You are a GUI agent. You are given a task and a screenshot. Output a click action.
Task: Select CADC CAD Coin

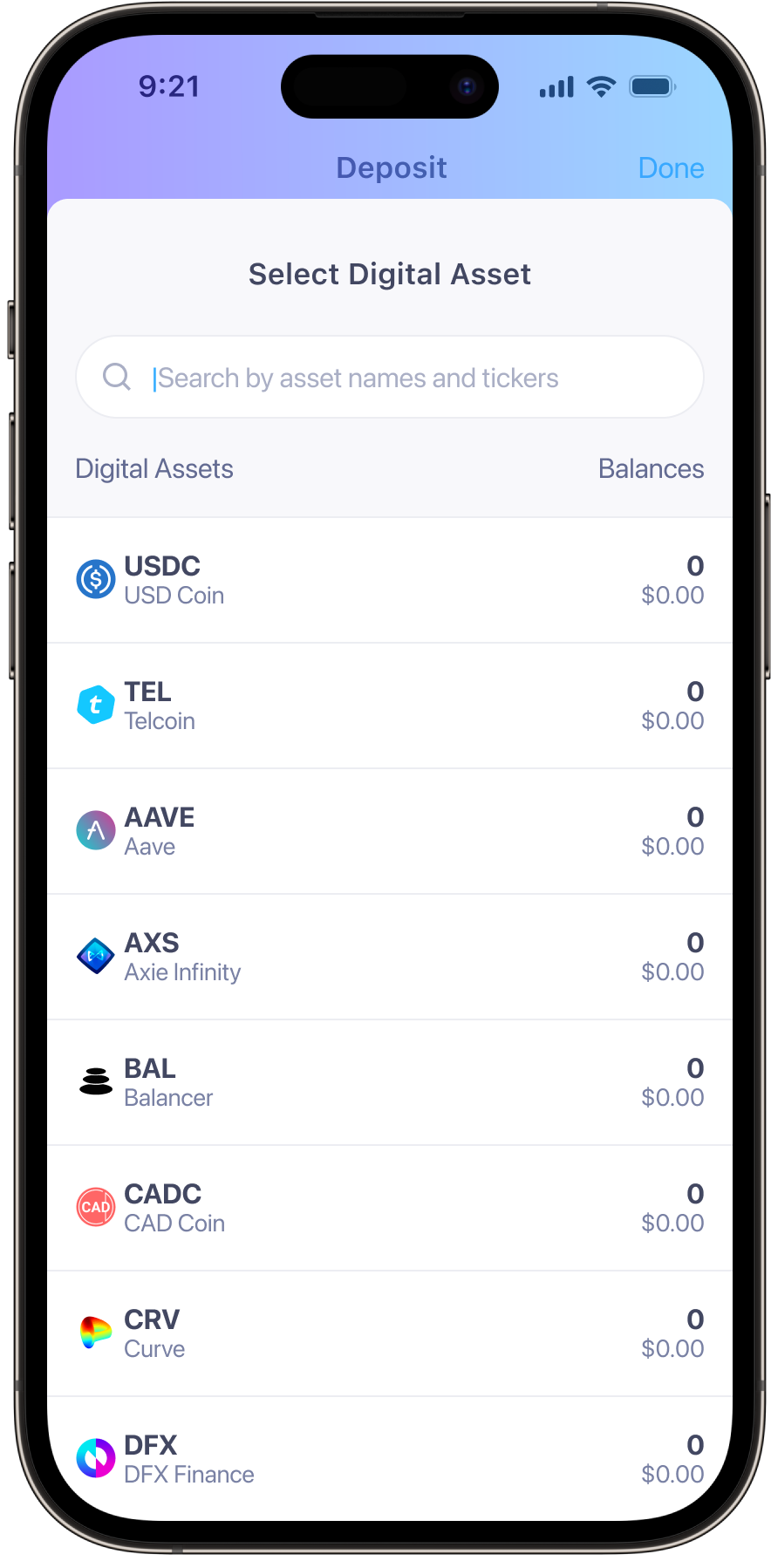click(390, 1209)
